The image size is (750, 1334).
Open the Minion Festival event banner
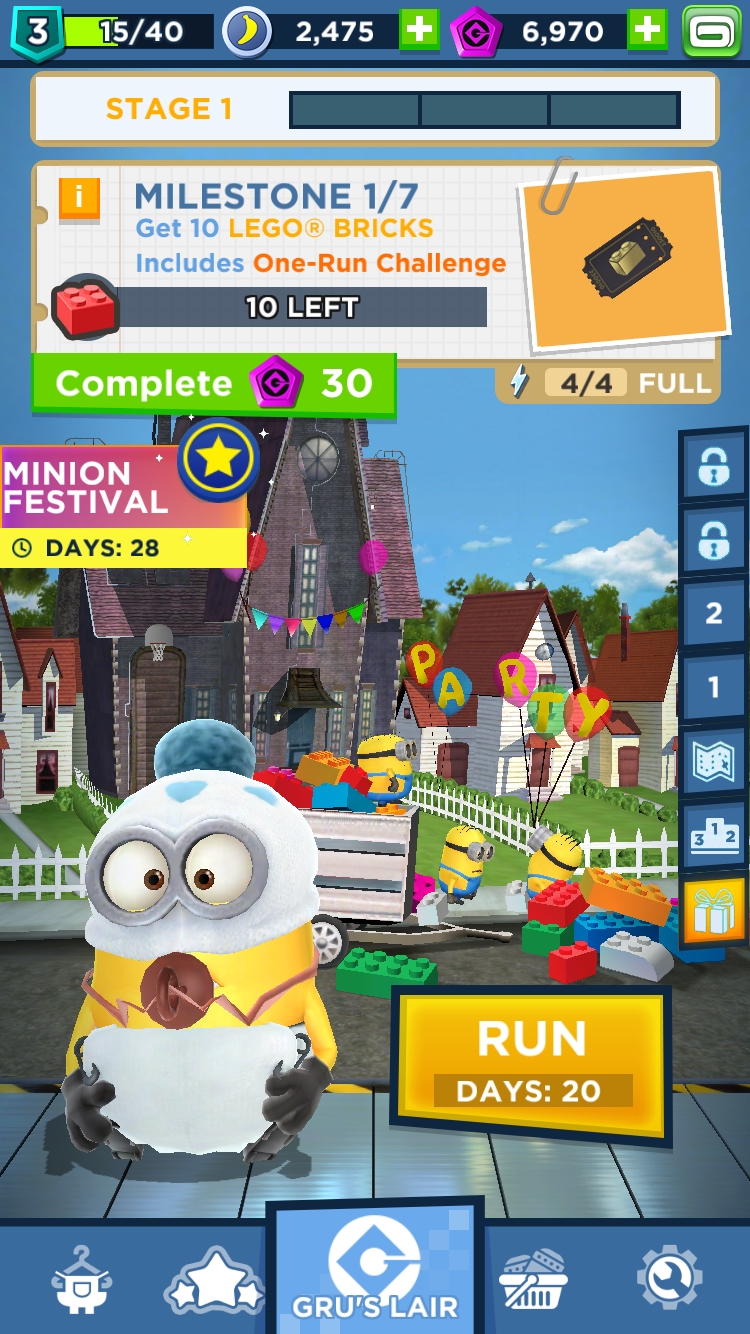tap(124, 505)
